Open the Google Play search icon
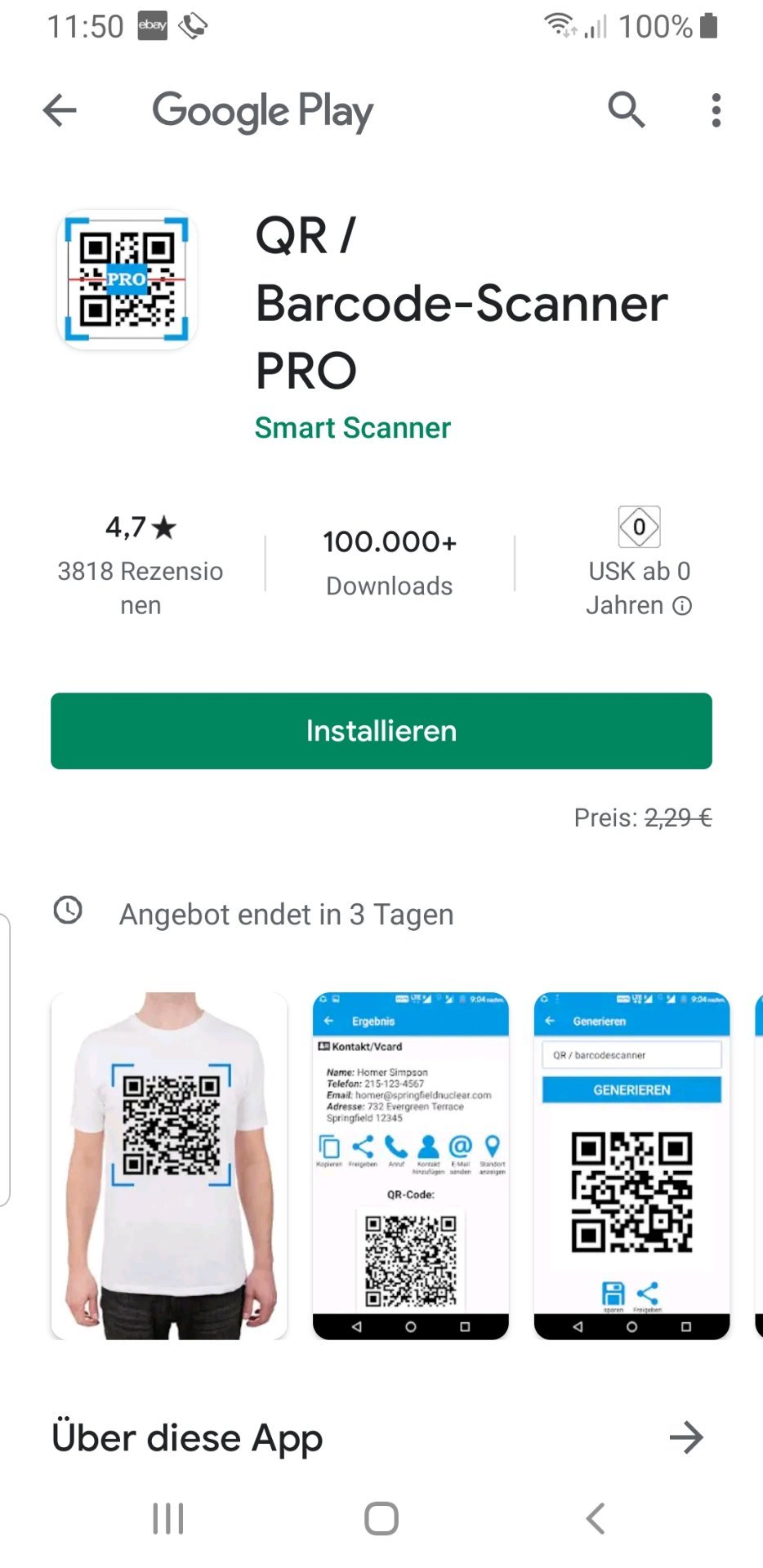The image size is (763, 1568). (627, 109)
